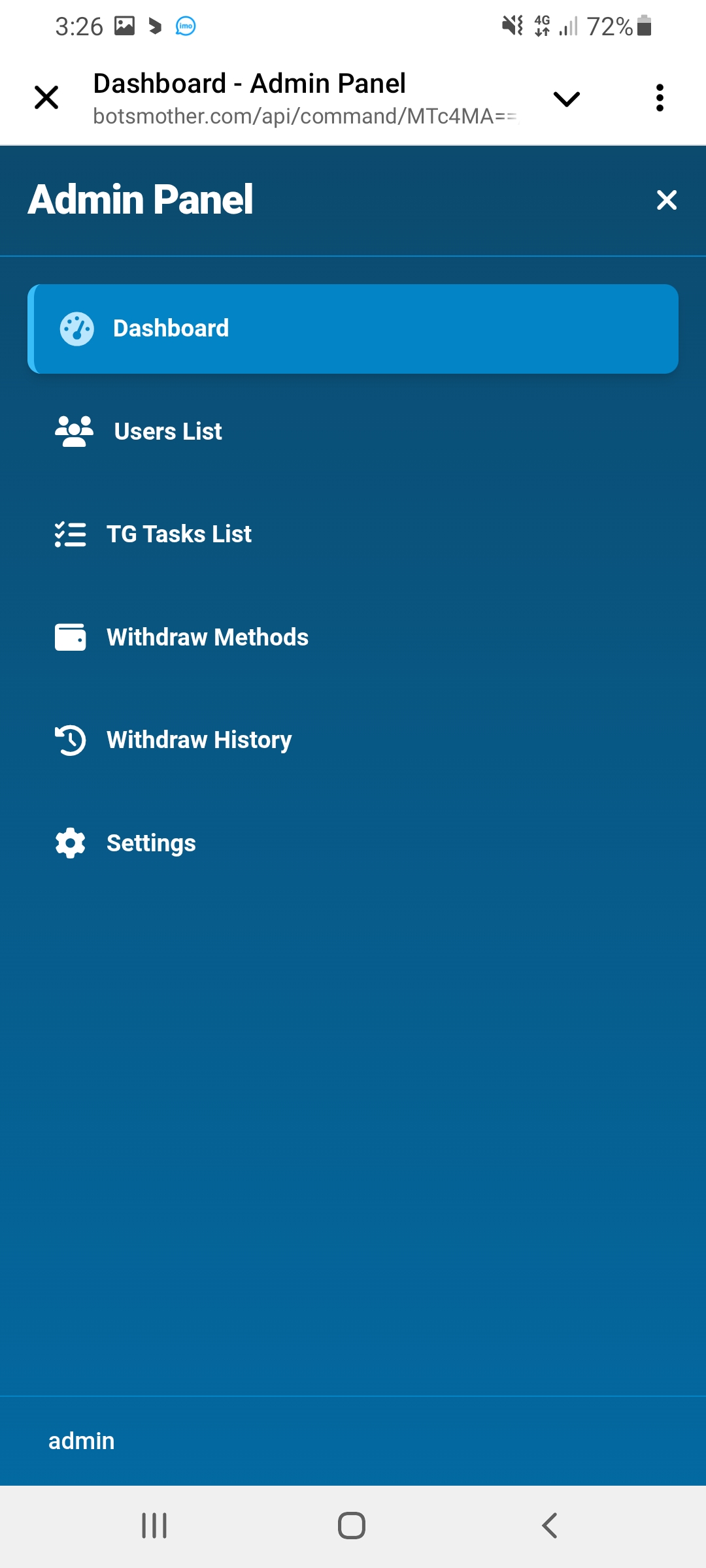Go to TG Tasks List
The width and height of the screenshot is (706, 1568).
point(178,534)
